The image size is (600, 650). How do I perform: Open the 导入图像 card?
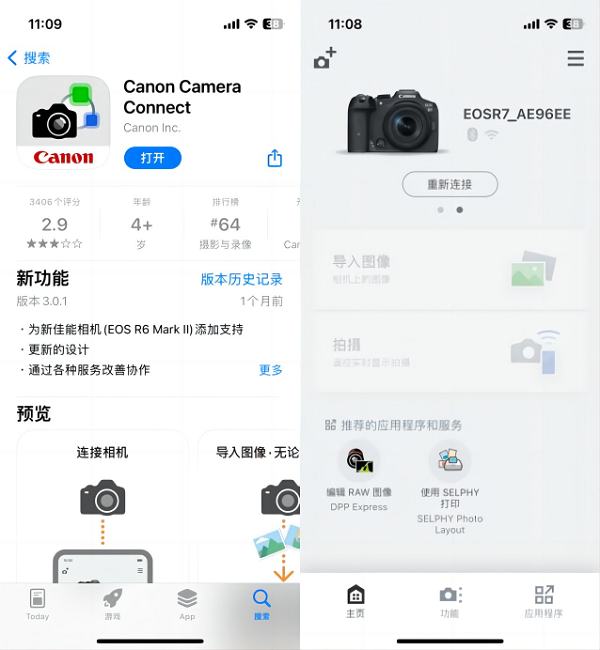click(x=450, y=269)
